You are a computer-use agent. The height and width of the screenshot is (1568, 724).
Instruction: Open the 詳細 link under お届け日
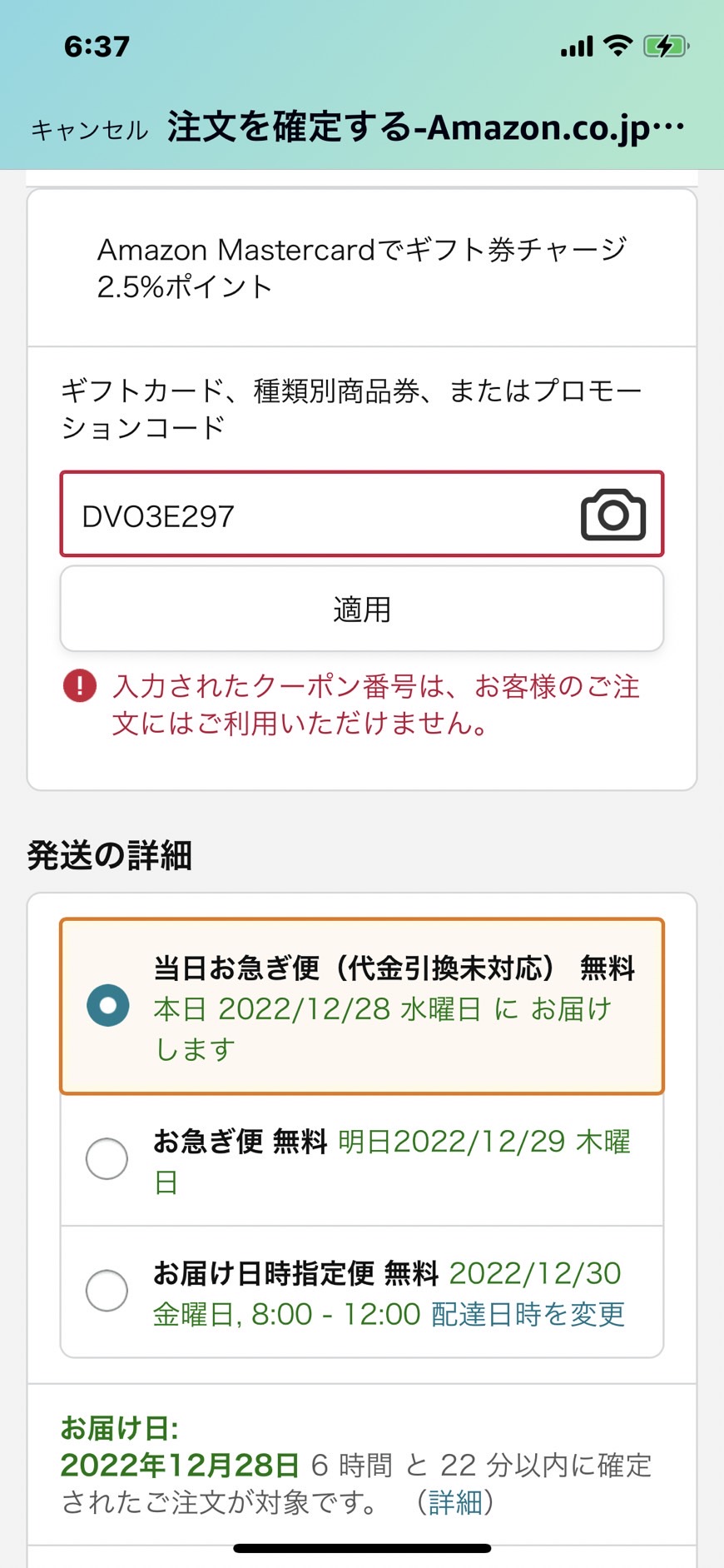pyautogui.click(x=455, y=1502)
